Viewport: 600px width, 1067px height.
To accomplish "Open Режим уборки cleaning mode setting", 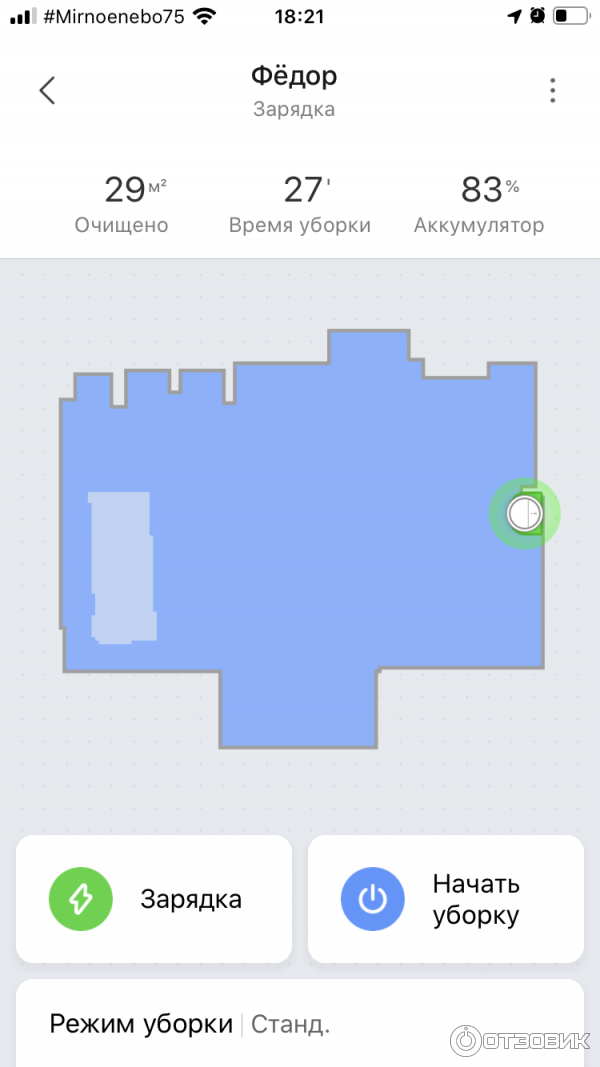I will [190, 1024].
